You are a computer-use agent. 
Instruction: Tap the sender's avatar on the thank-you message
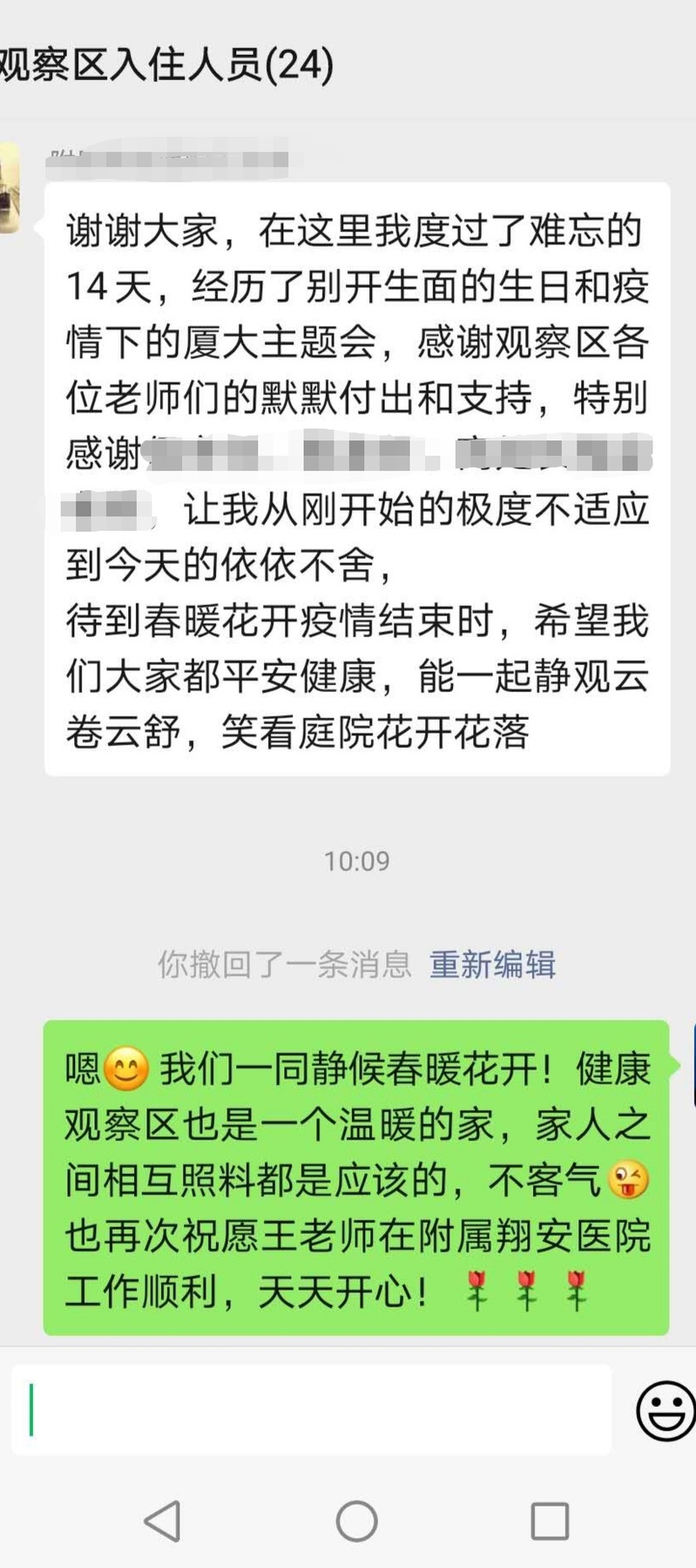9,188
